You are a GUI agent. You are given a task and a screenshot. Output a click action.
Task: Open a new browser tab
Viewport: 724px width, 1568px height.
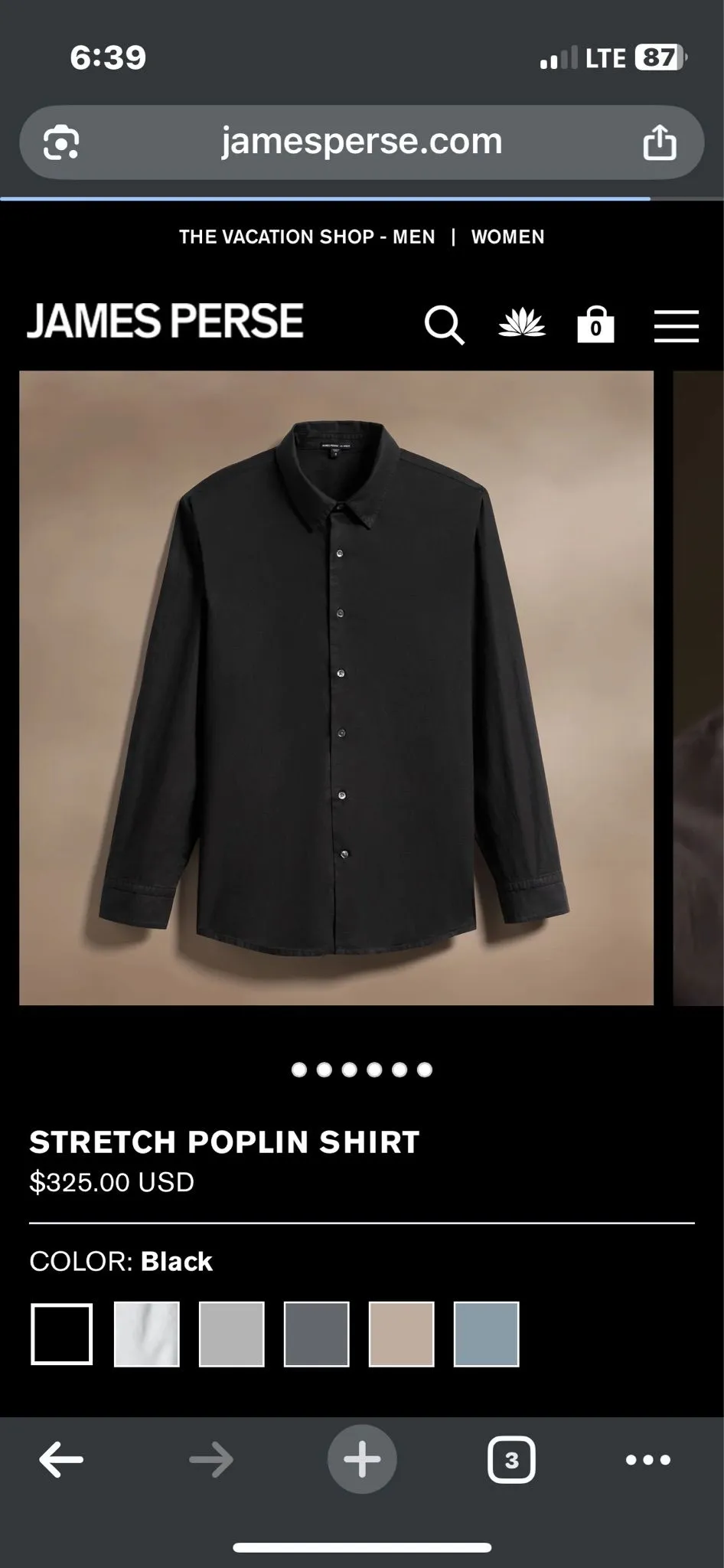(362, 1460)
